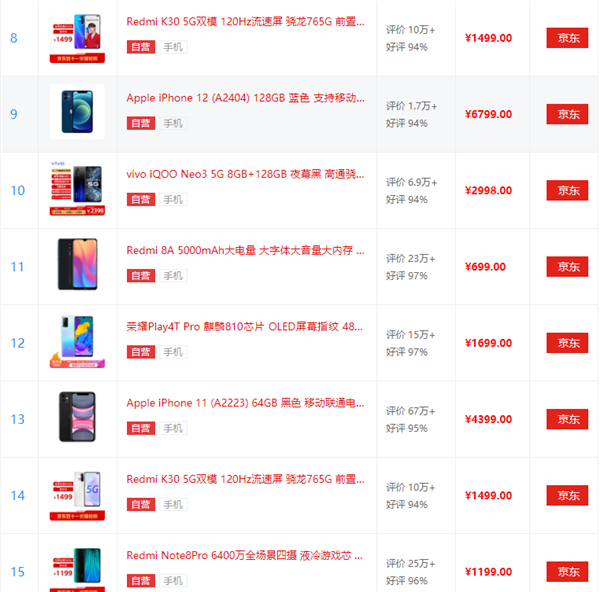Tap the 京东 button for Apple iPhone 11

click(567, 419)
